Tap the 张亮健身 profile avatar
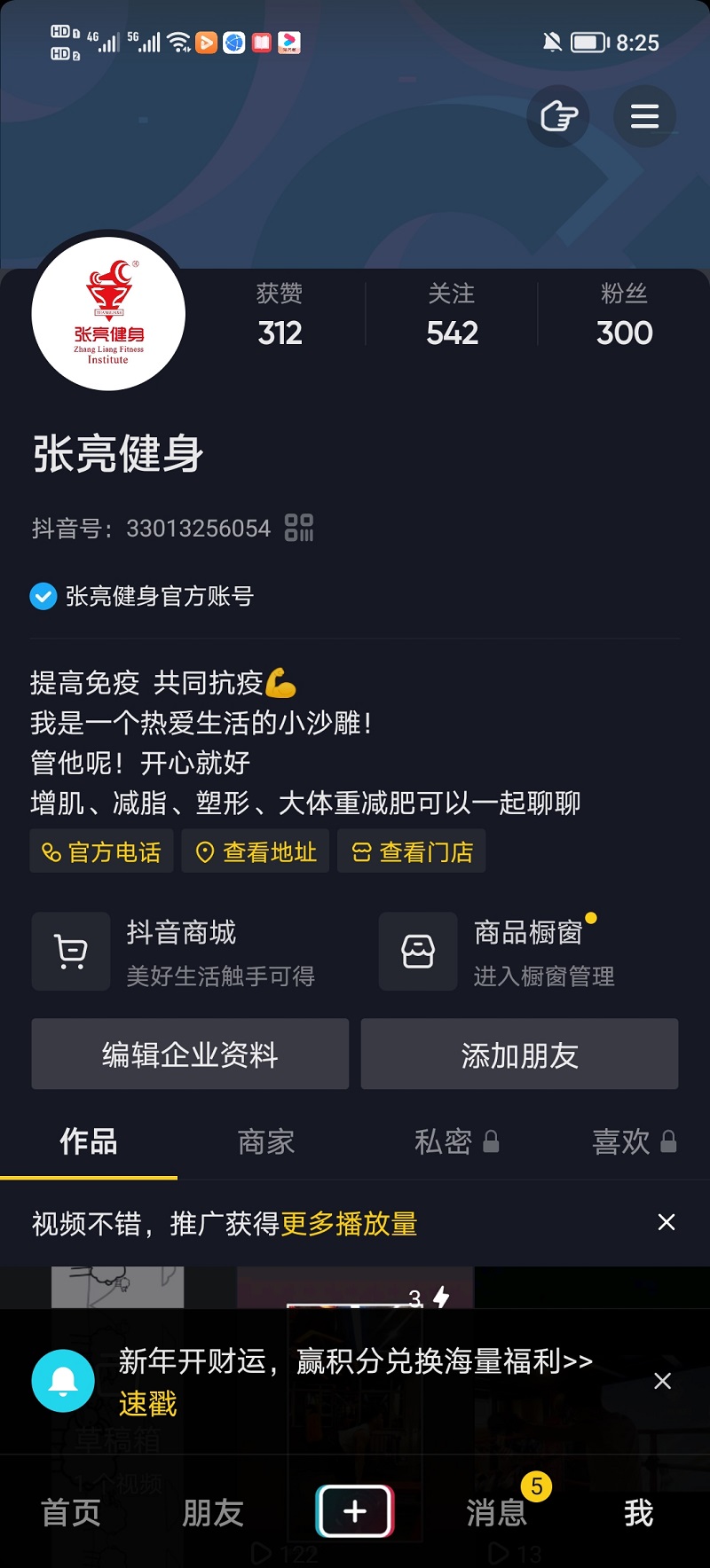710x1568 pixels. (108, 314)
